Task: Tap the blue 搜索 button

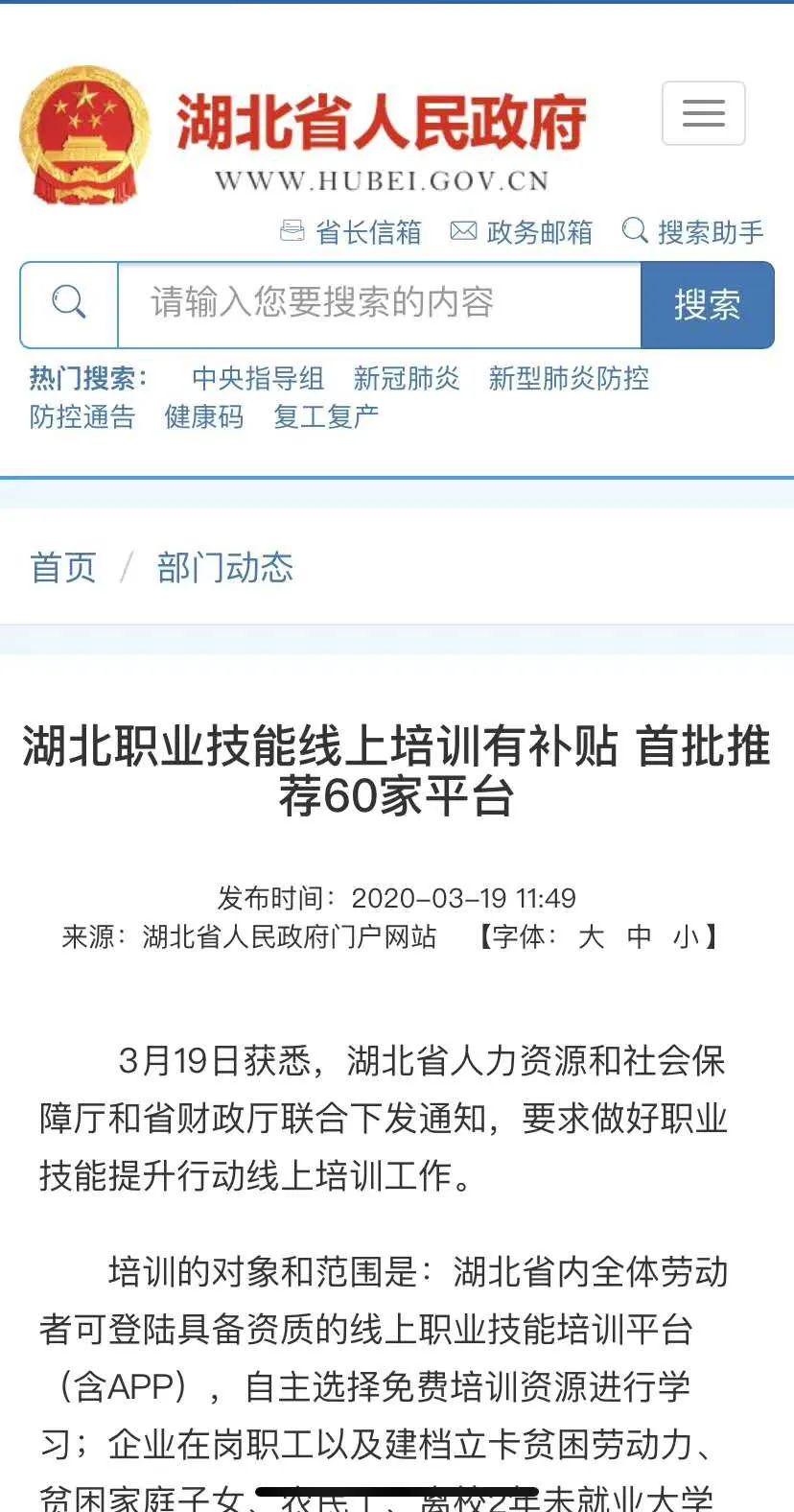Action: tap(707, 305)
